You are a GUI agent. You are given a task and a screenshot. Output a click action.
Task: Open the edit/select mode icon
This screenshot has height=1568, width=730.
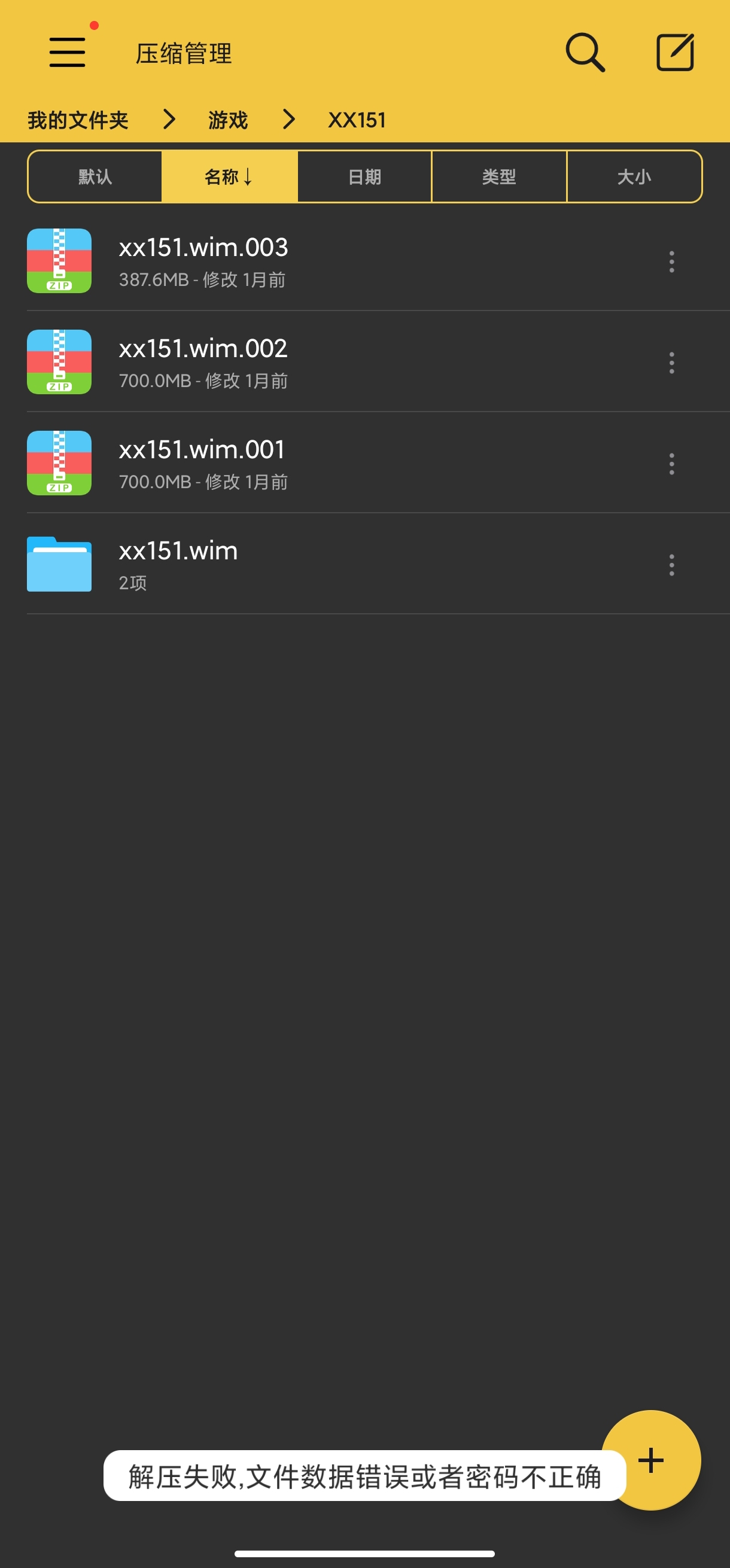674,53
